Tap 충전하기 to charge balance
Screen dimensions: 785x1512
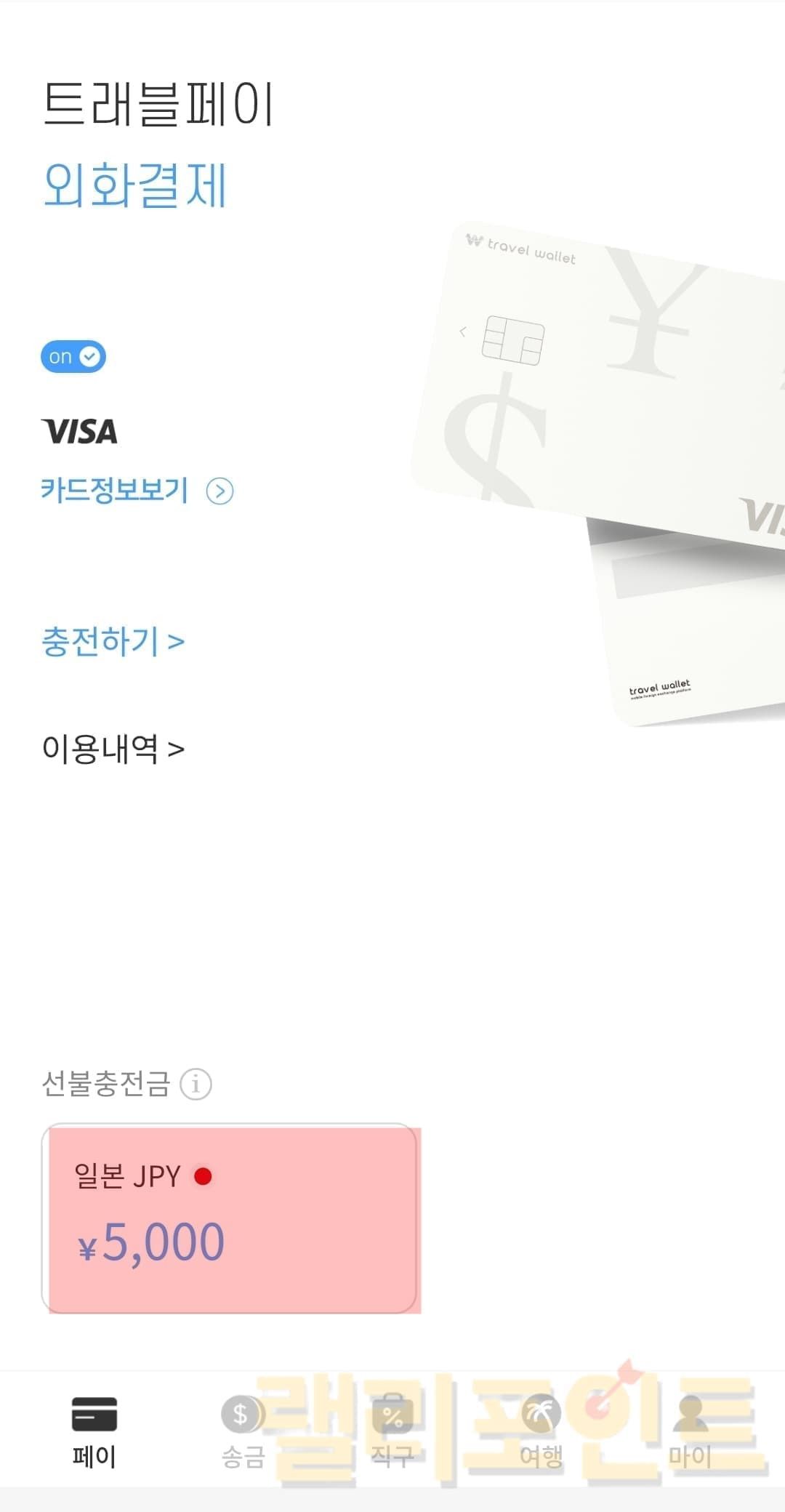coord(113,642)
